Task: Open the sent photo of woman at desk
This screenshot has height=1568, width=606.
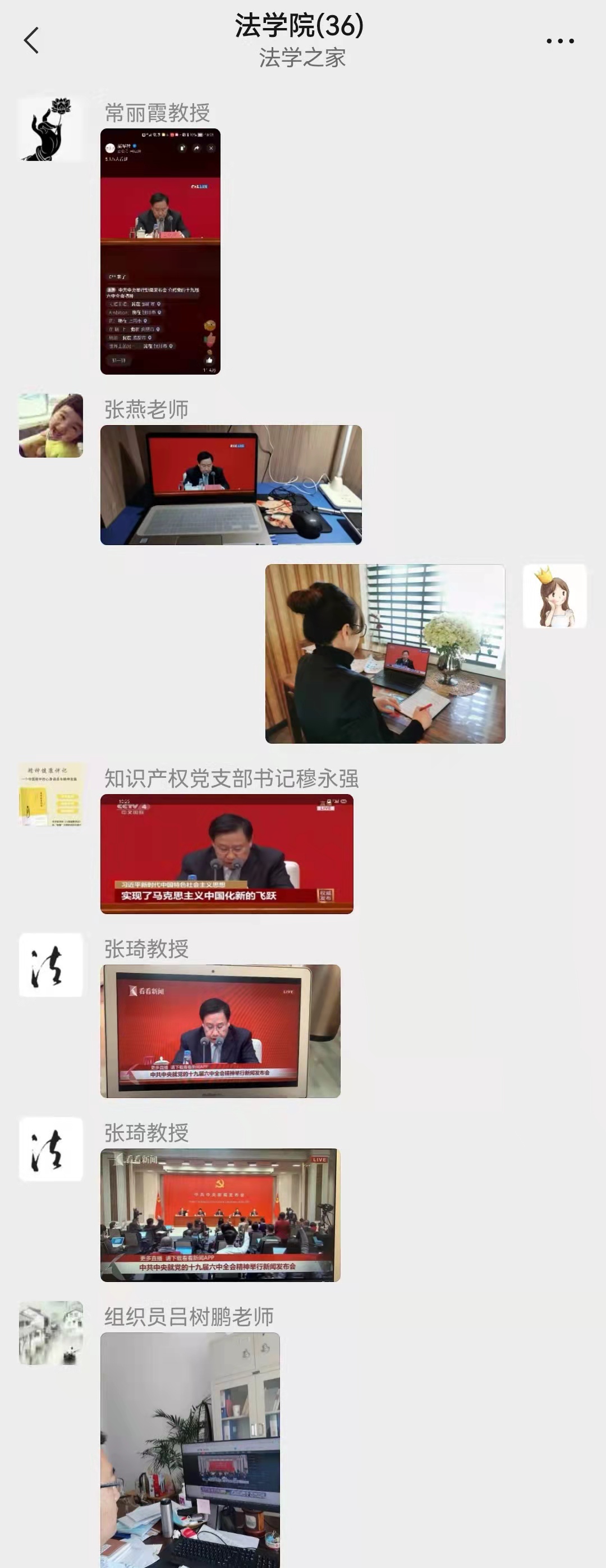Action: [385, 653]
